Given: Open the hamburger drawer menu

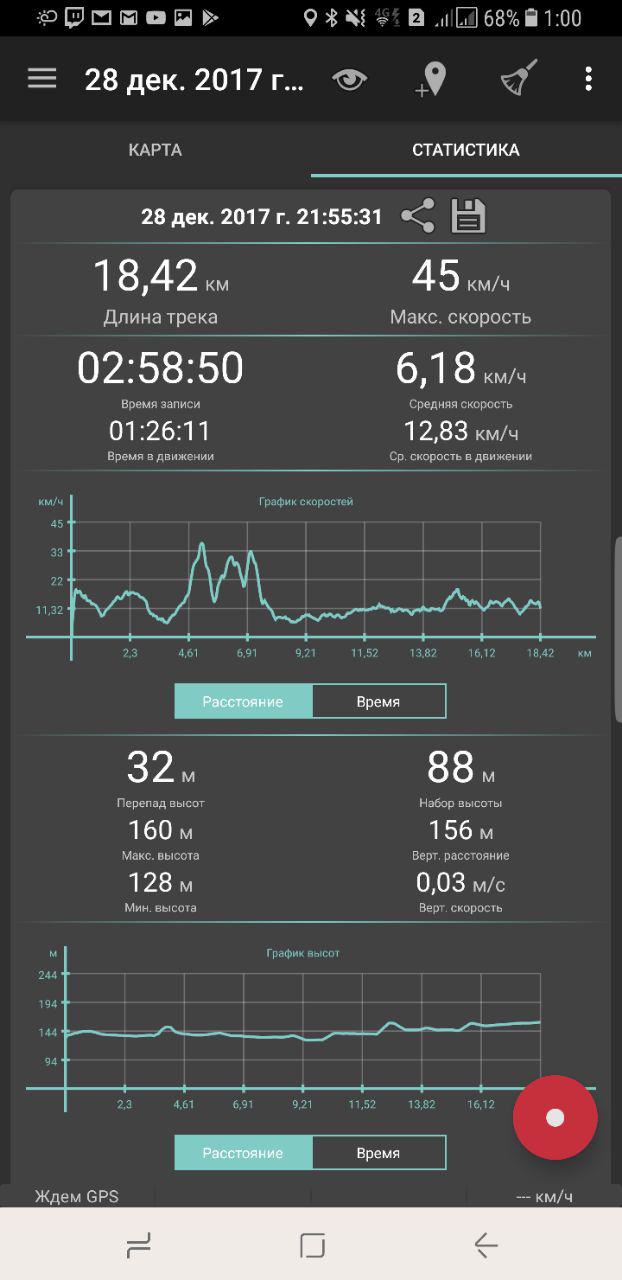Looking at the screenshot, I should click(42, 79).
